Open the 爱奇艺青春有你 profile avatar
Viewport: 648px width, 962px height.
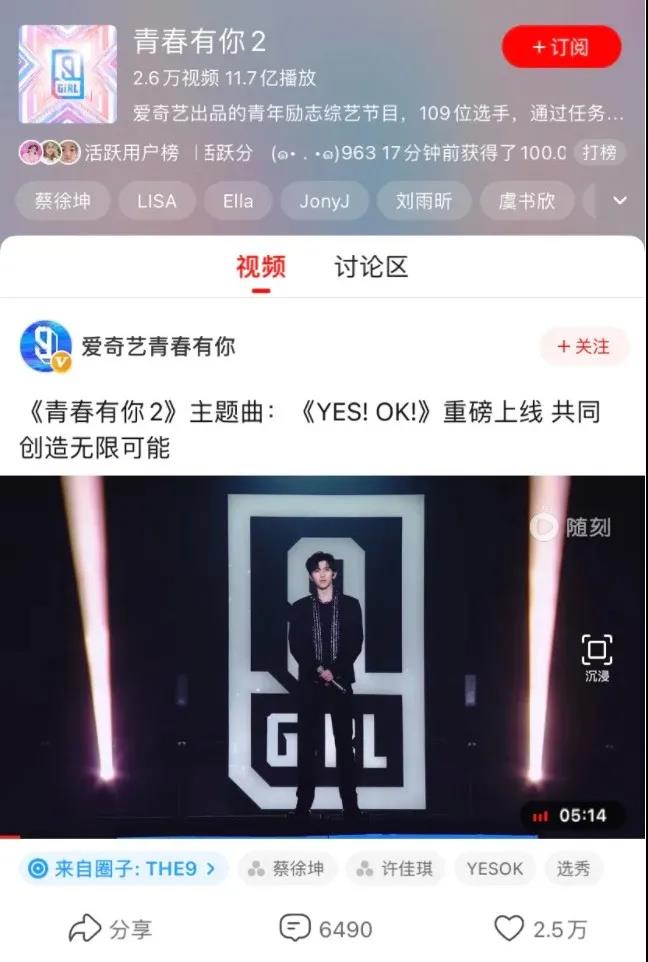click(45, 346)
